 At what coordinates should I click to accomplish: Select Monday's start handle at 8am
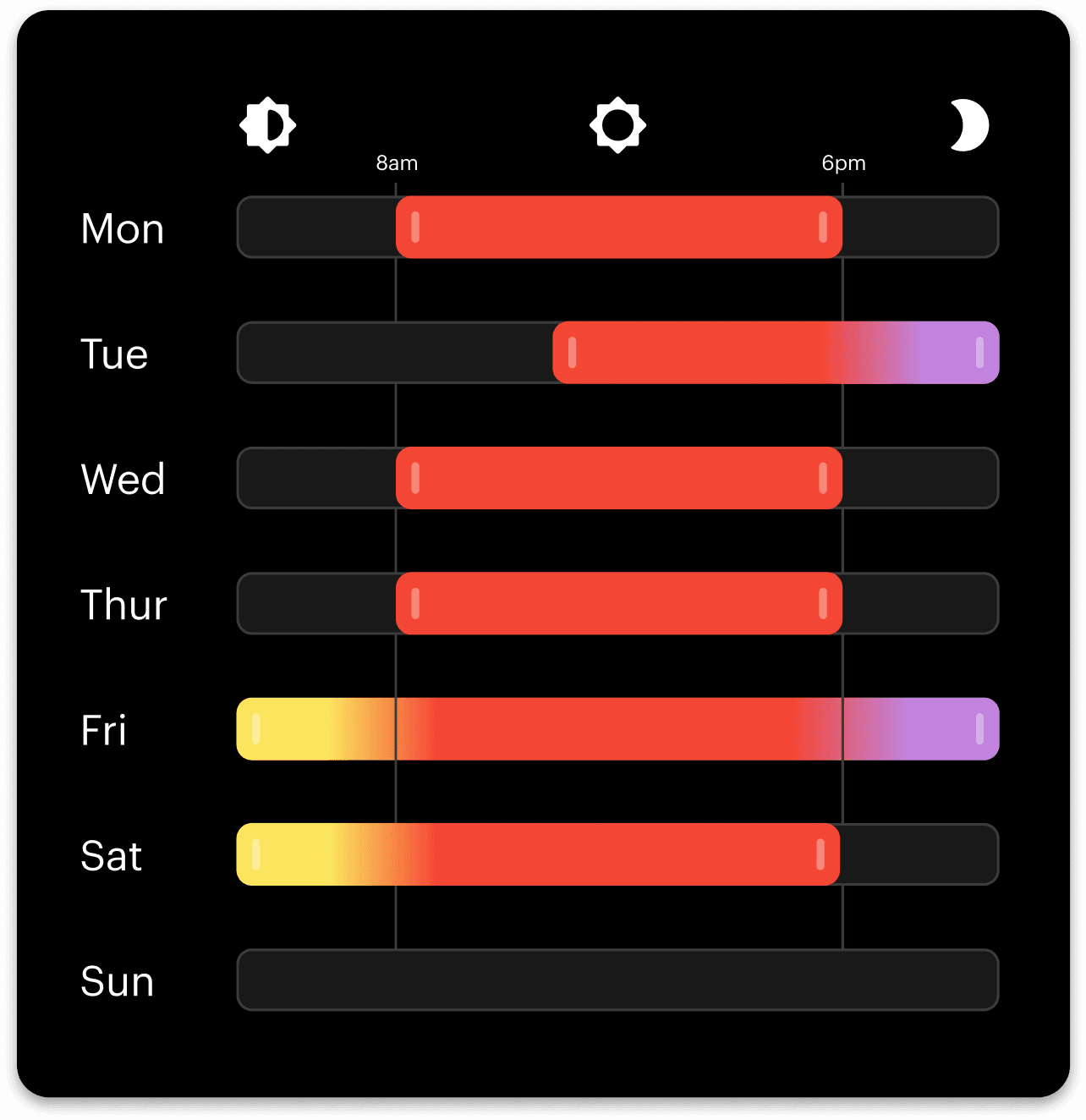[415, 228]
